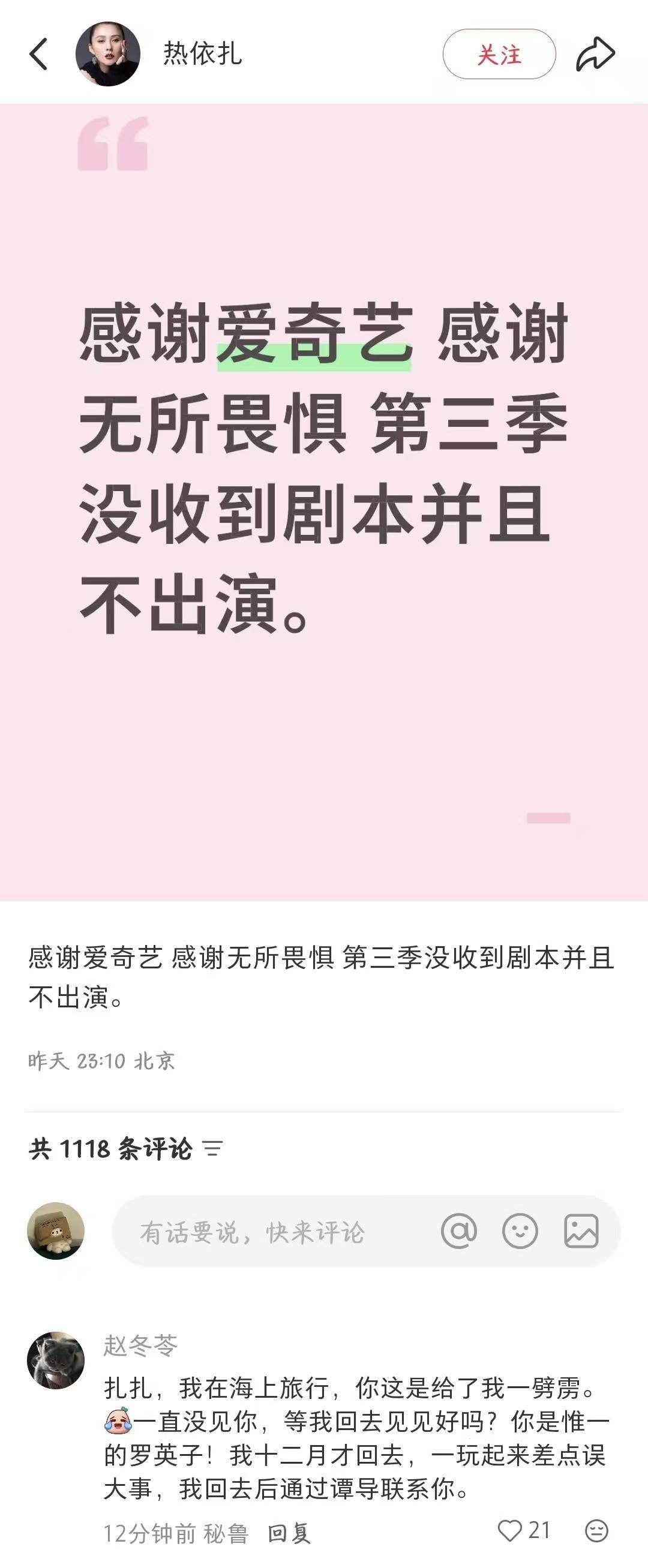Like 赵冬苓's comment
Viewport: 648px width, 1568px height.
(511, 1530)
